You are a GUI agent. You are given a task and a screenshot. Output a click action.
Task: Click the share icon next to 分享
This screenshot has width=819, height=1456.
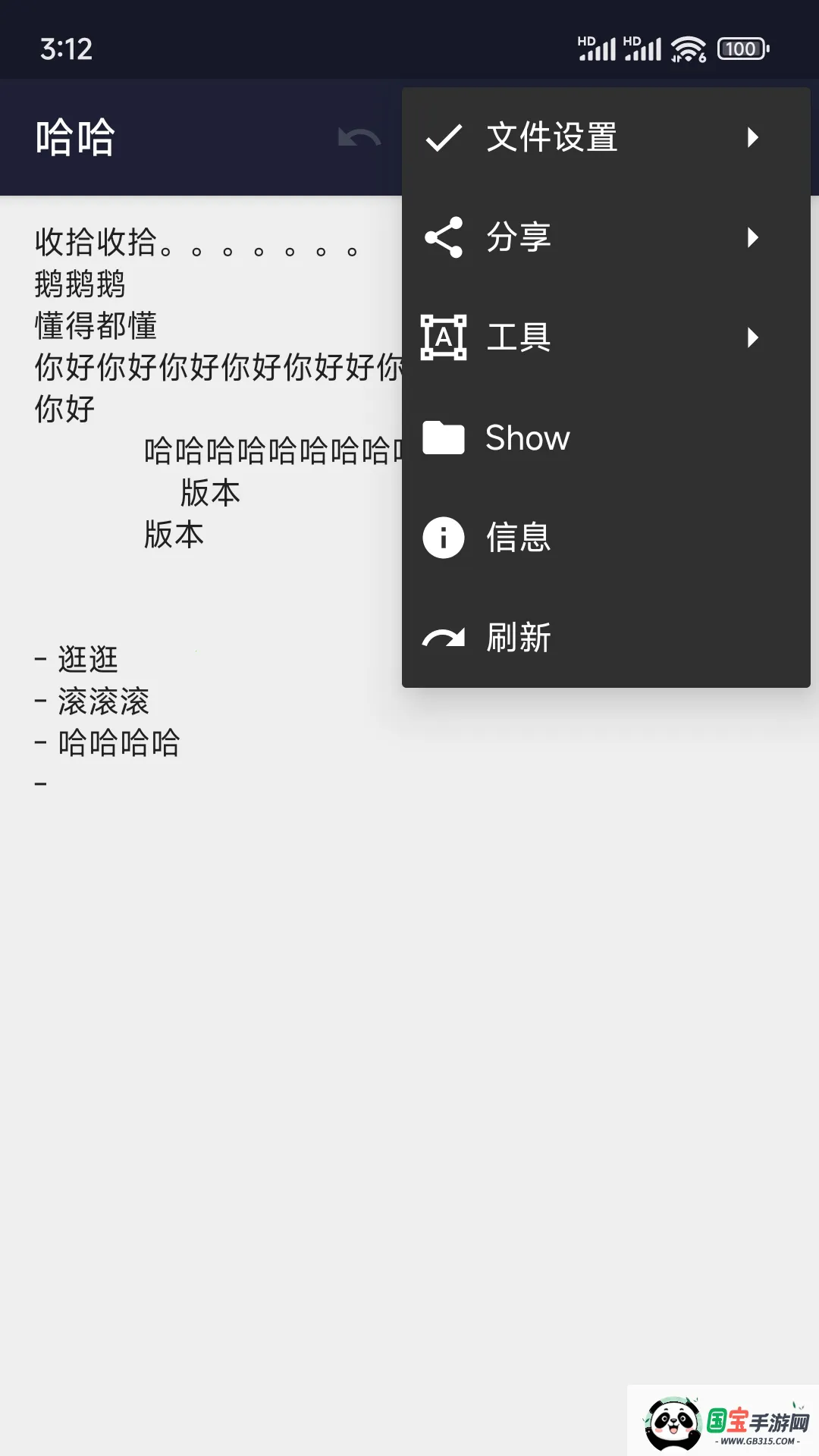click(x=443, y=237)
